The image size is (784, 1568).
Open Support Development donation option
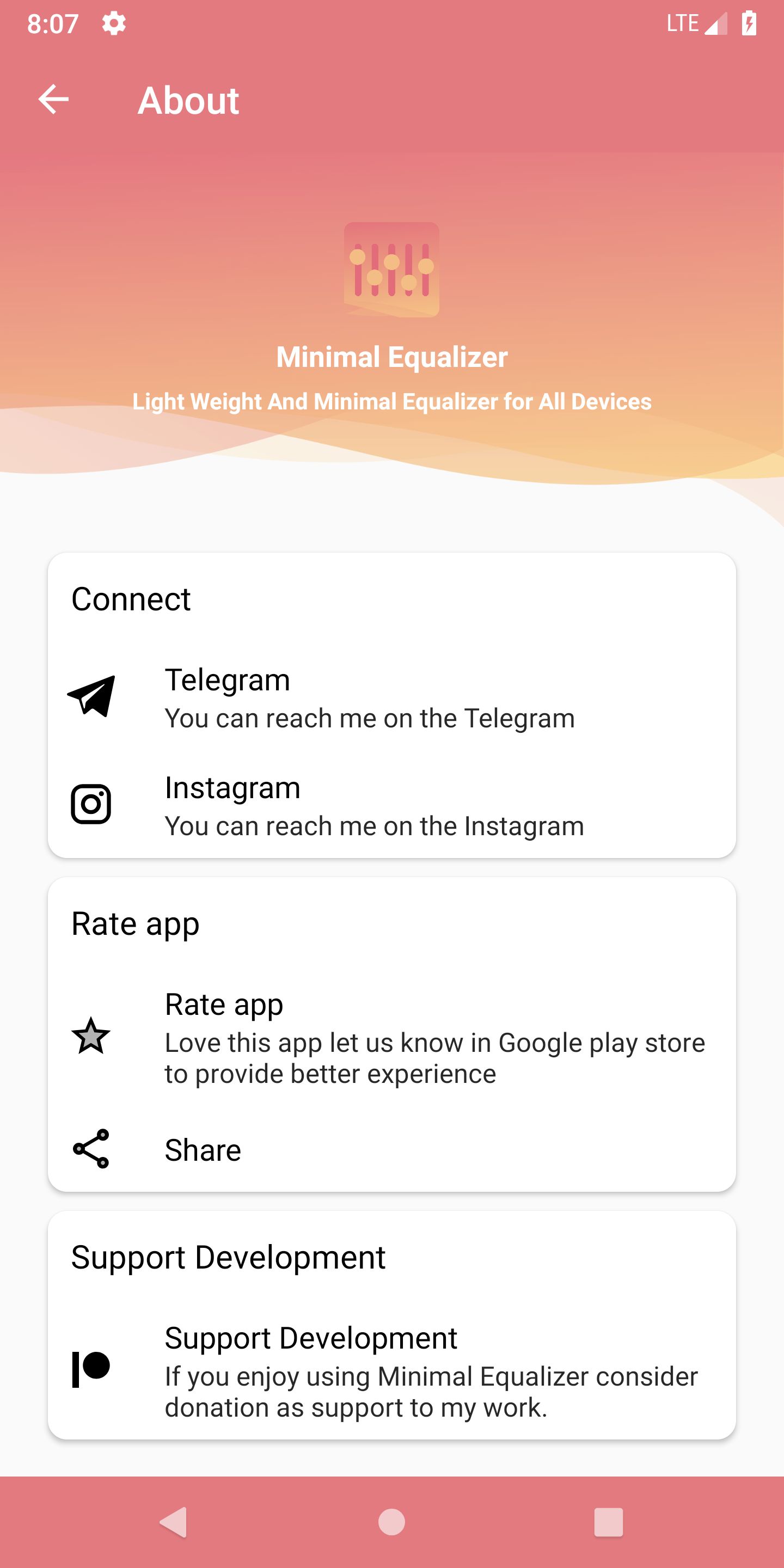pyautogui.click(x=391, y=1371)
